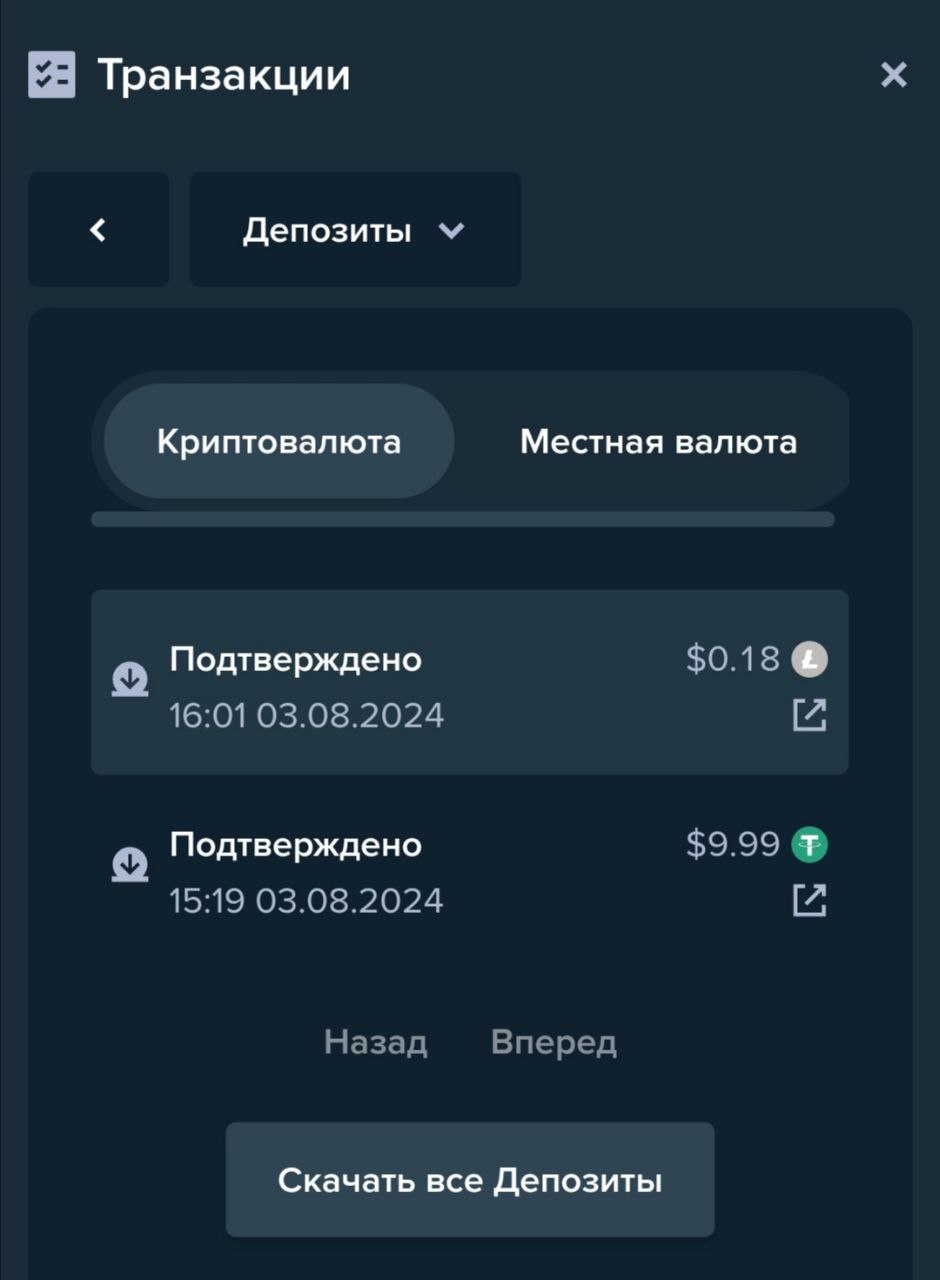Open external link for the $0.18 deposit
Image resolution: width=940 pixels, height=1280 pixels.
coord(809,716)
